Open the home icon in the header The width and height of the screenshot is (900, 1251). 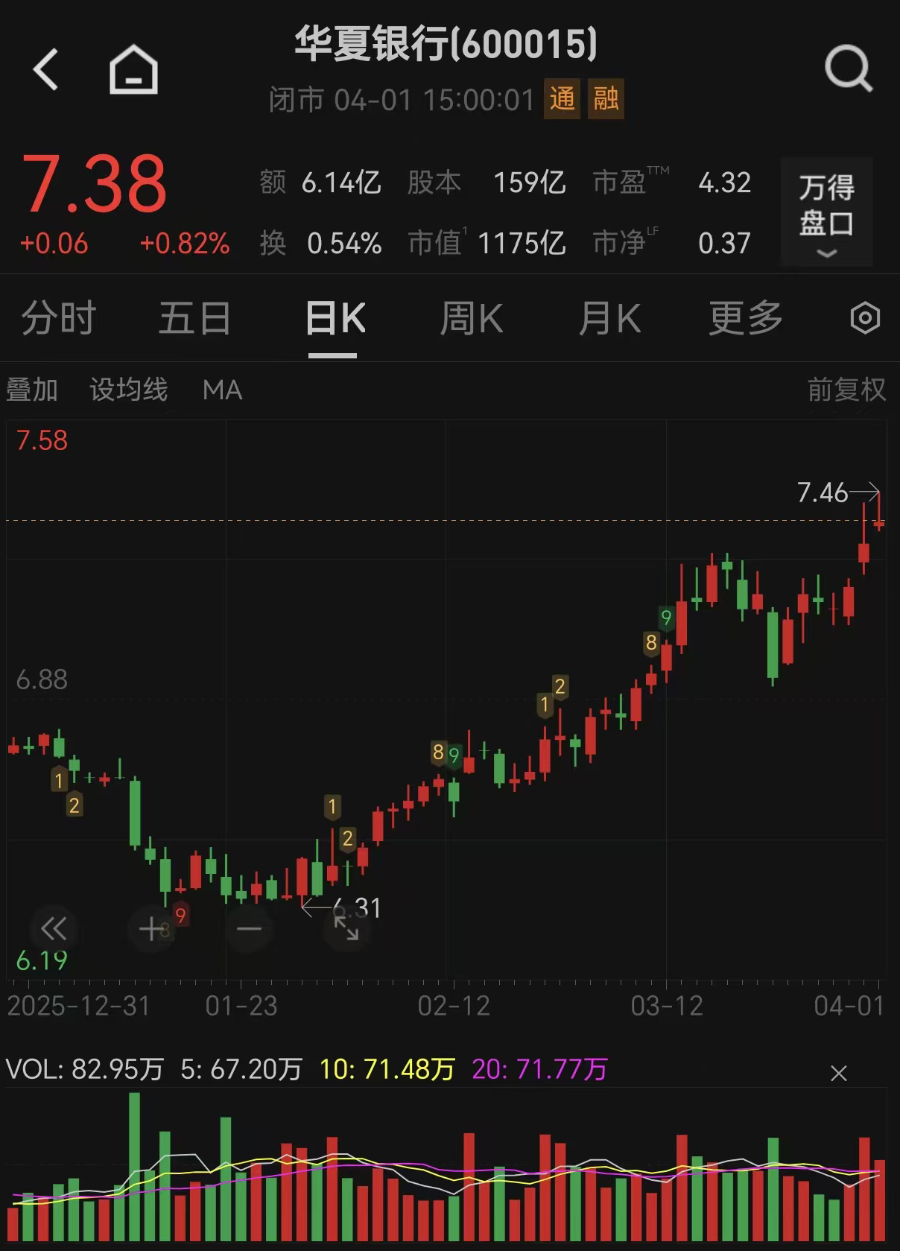point(133,70)
